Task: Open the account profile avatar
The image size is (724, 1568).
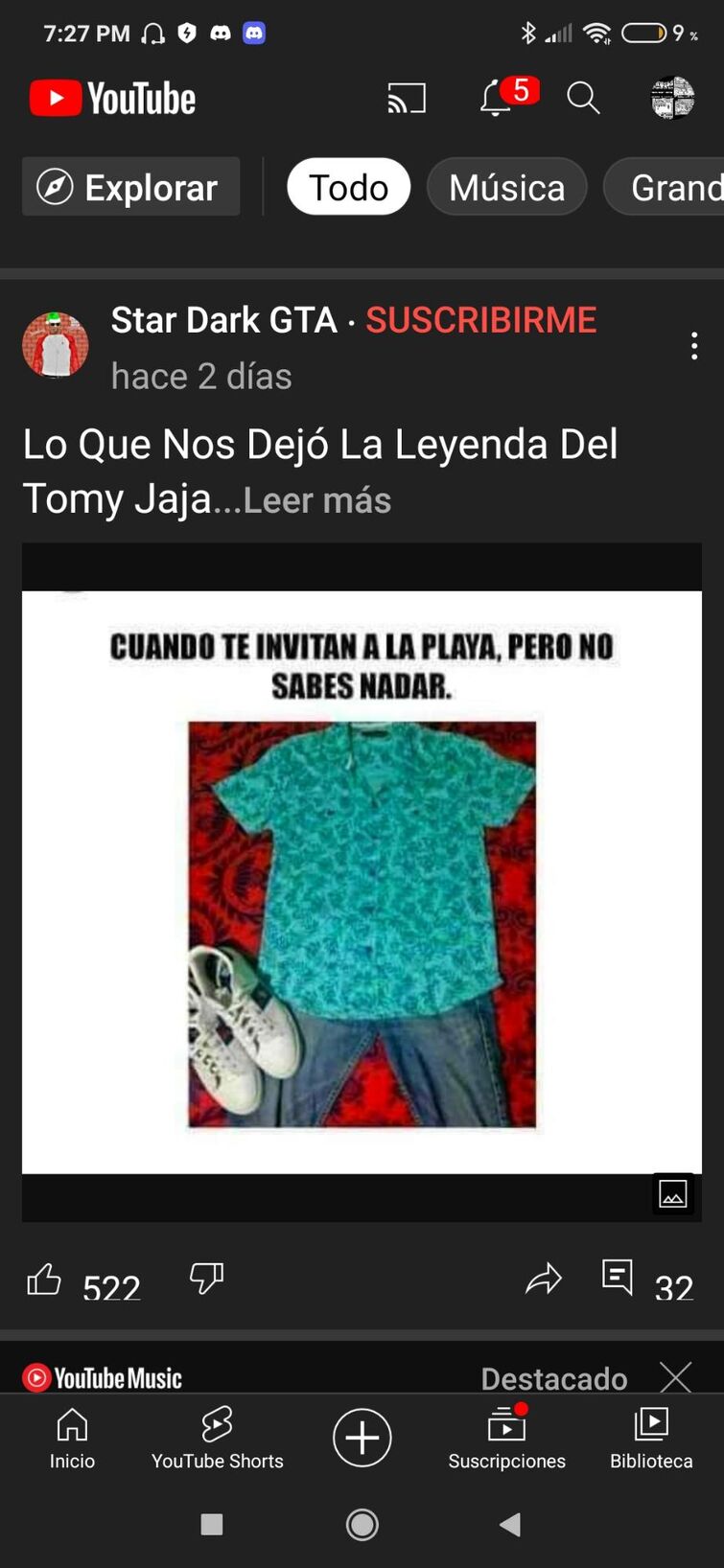Action: tap(672, 98)
